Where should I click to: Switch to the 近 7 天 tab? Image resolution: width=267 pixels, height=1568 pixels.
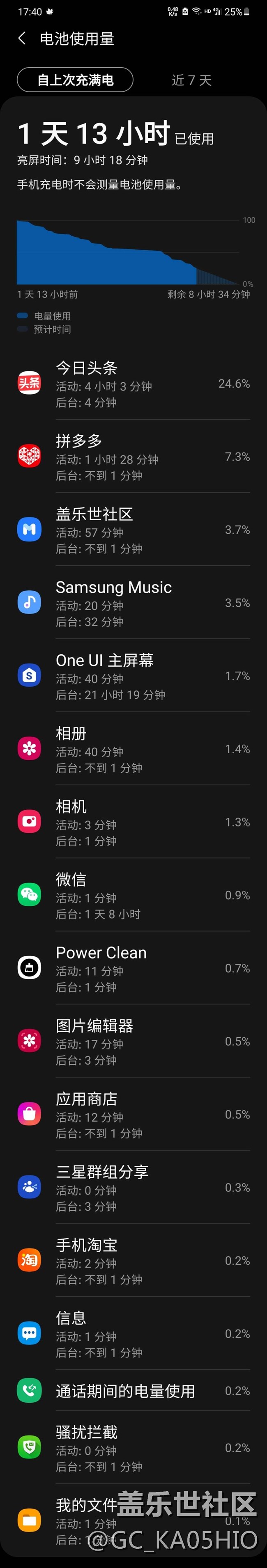point(191,80)
